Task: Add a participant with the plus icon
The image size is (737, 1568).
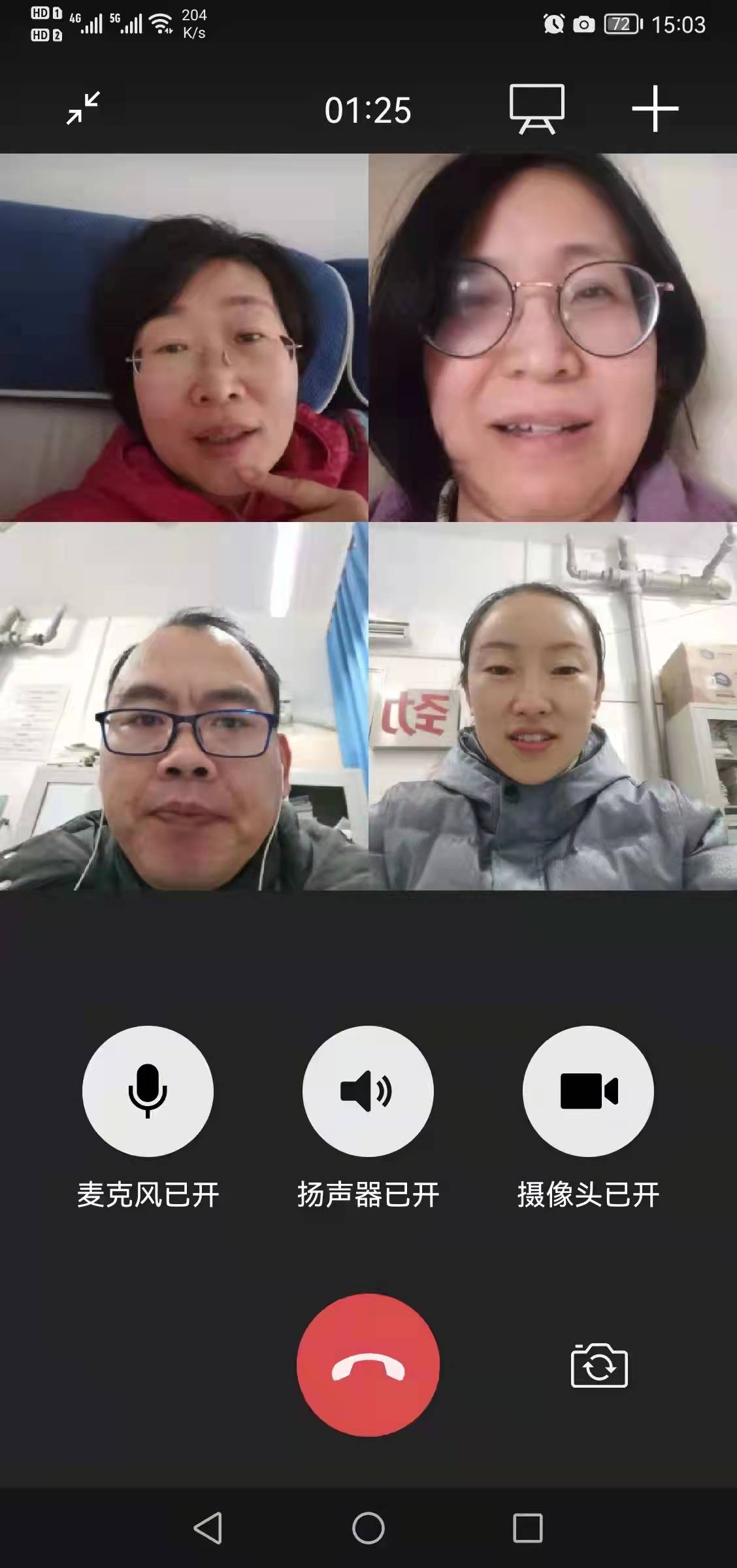Action: 655,109
